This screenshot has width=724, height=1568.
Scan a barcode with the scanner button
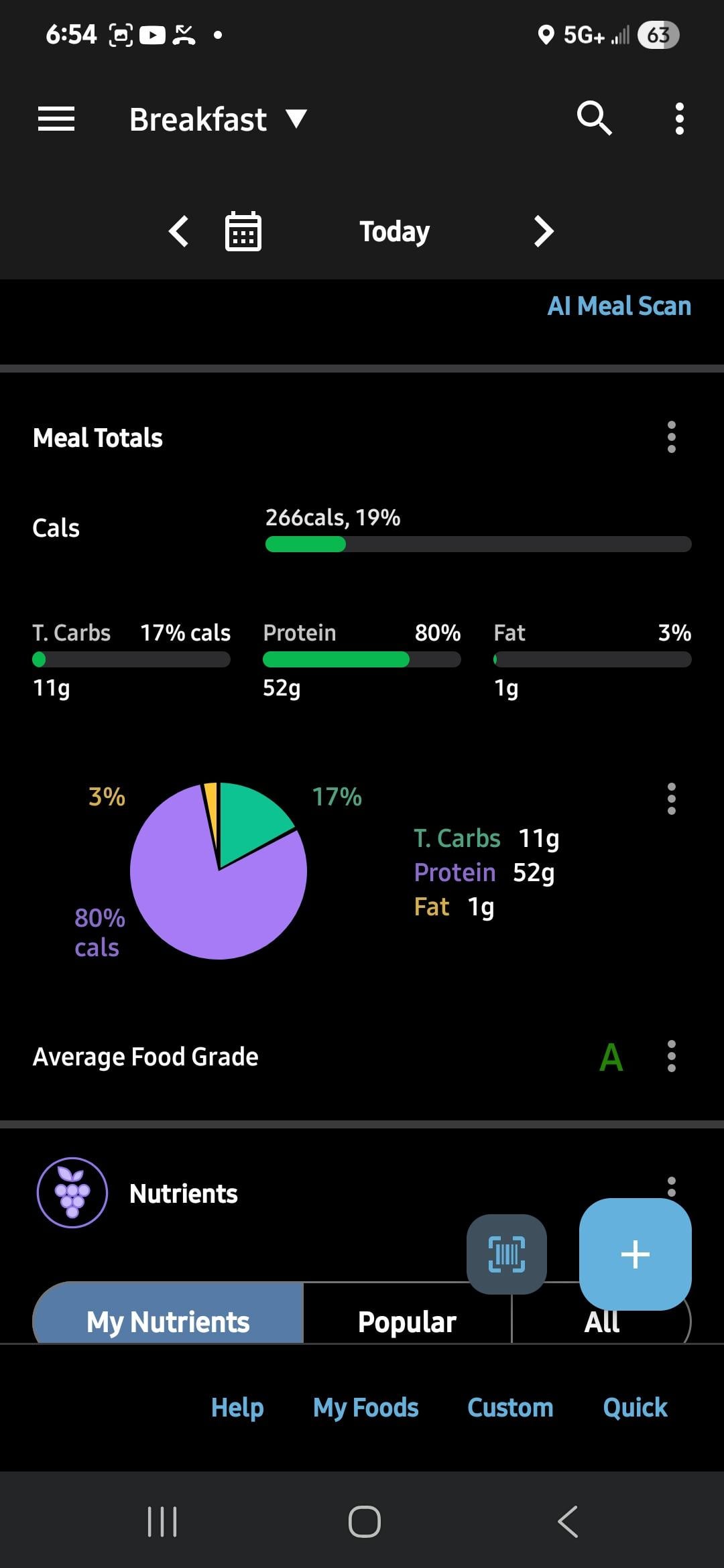(x=507, y=1254)
